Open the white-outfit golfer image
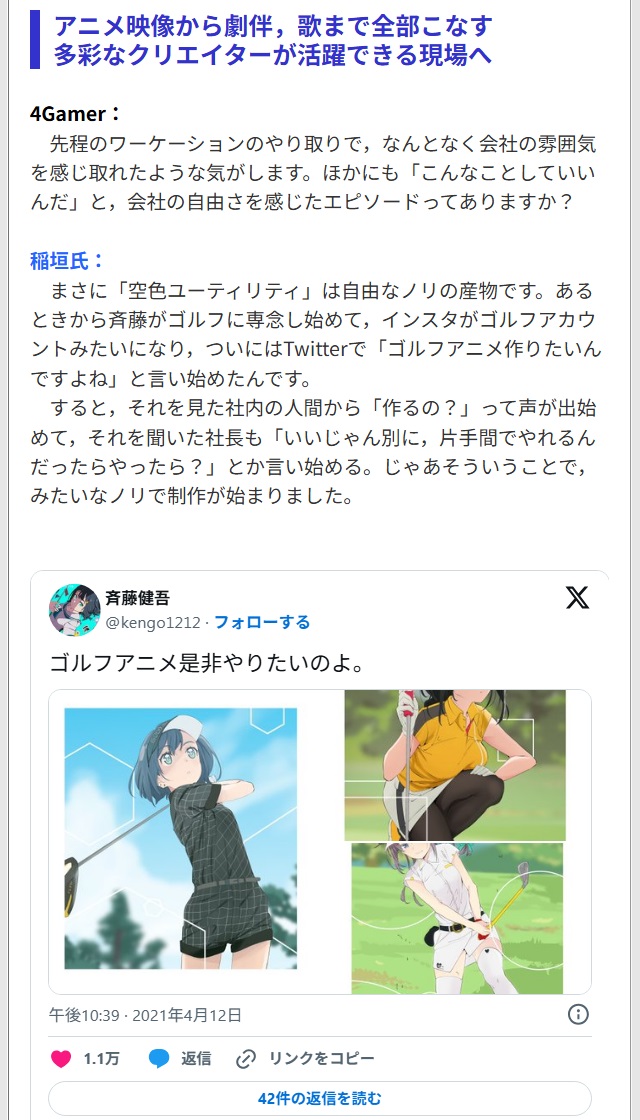This screenshot has height=1120, width=640. coord(456,918)
